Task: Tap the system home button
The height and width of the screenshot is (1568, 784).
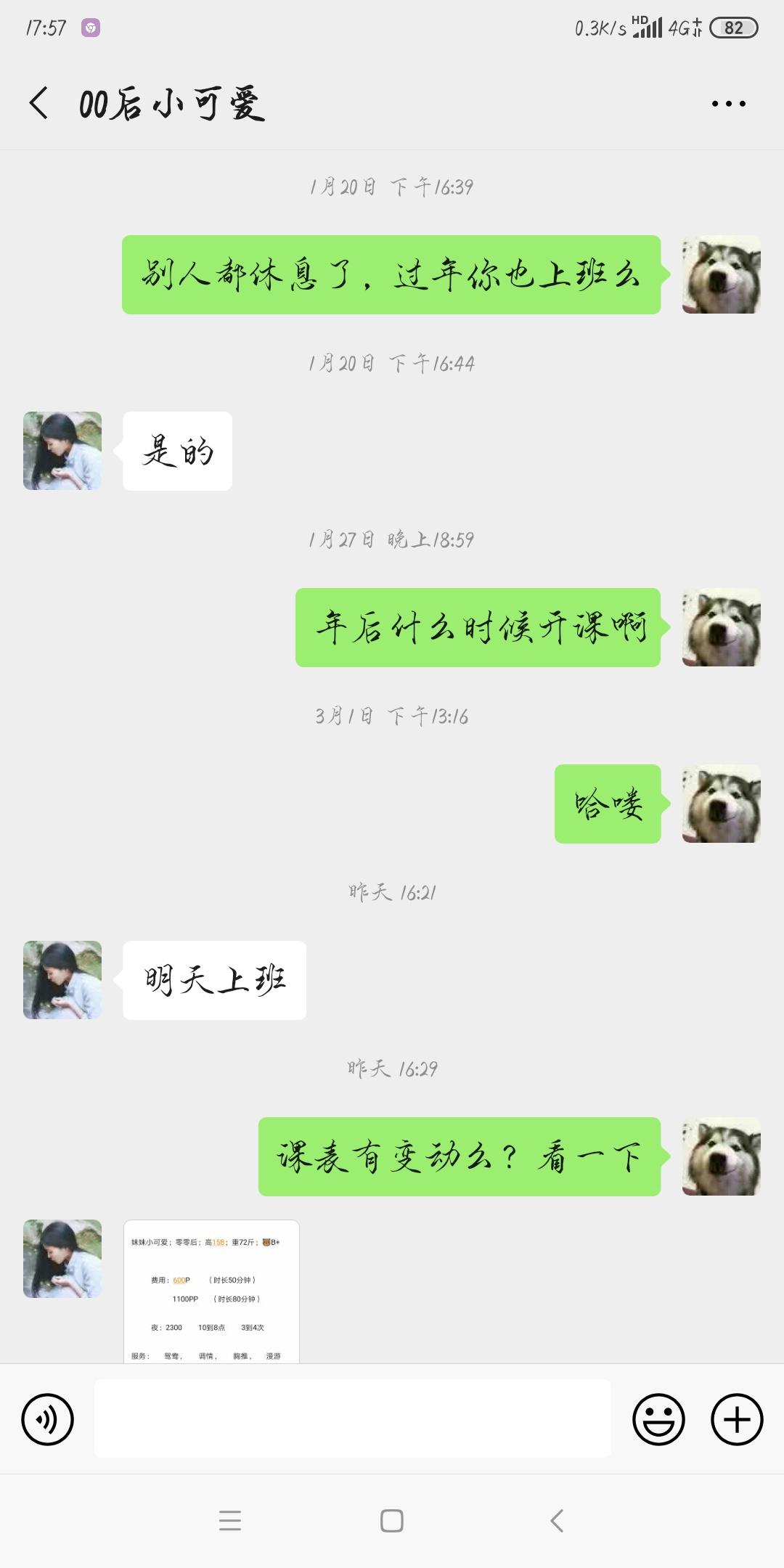Action: 392,1521
